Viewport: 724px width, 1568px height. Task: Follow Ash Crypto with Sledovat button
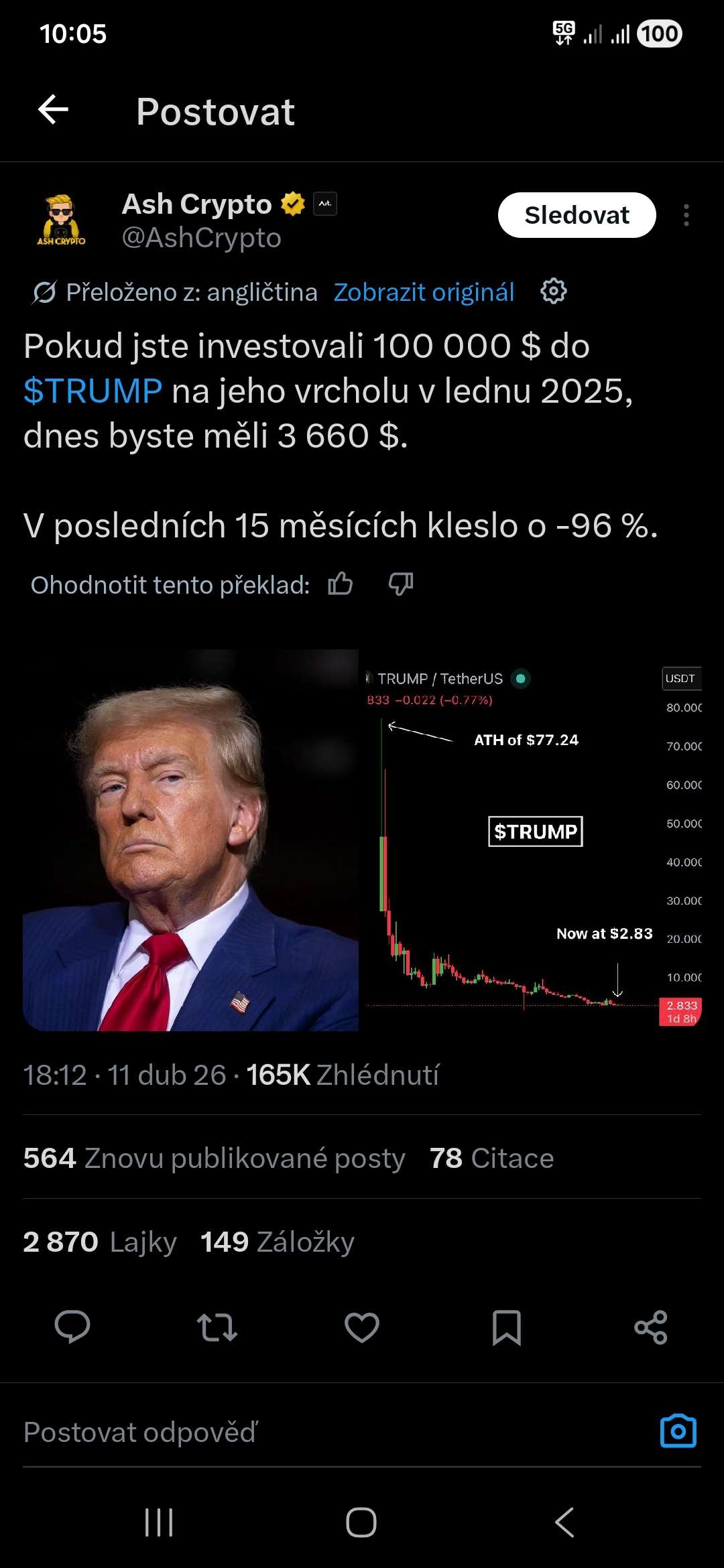click(577, 215)
